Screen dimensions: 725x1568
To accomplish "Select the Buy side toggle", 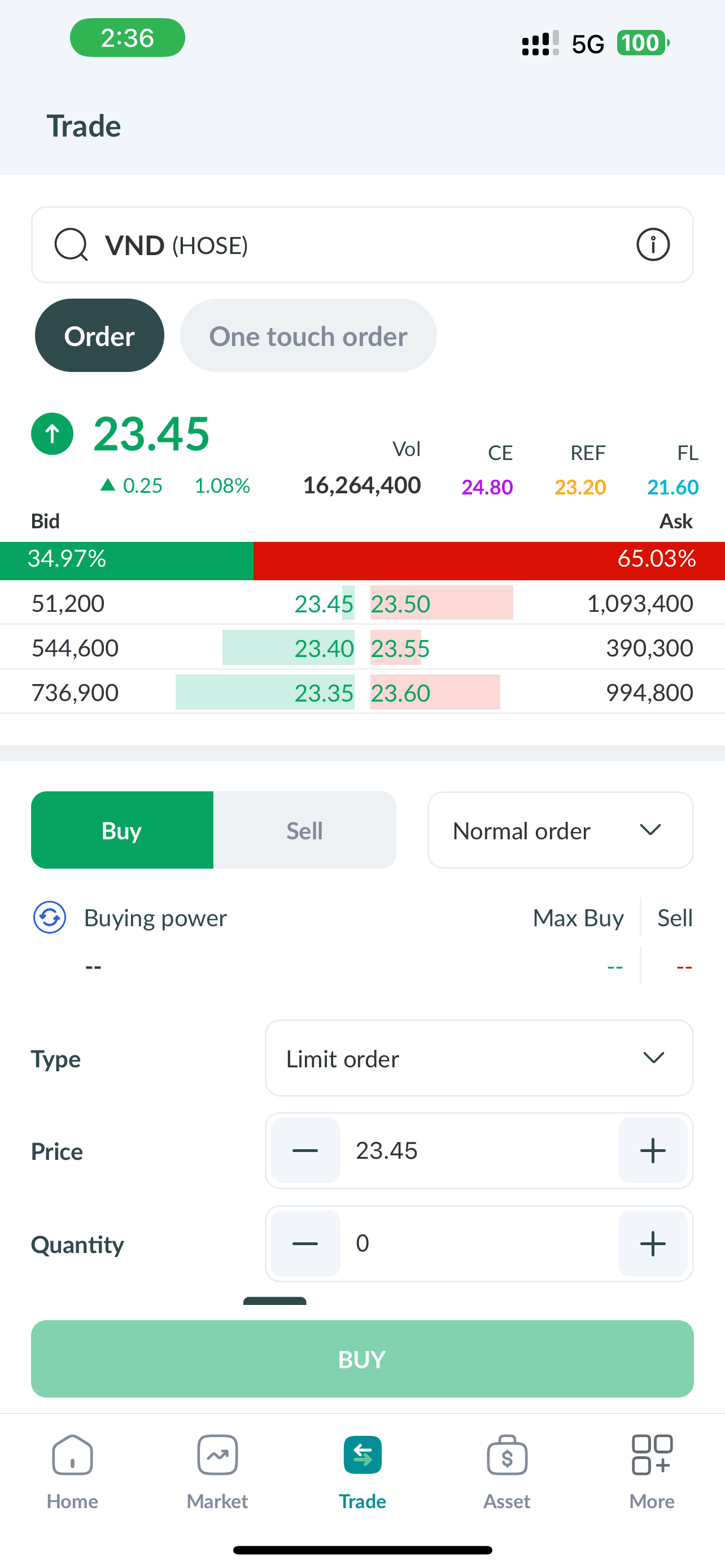I will click(x=122, y=830).
